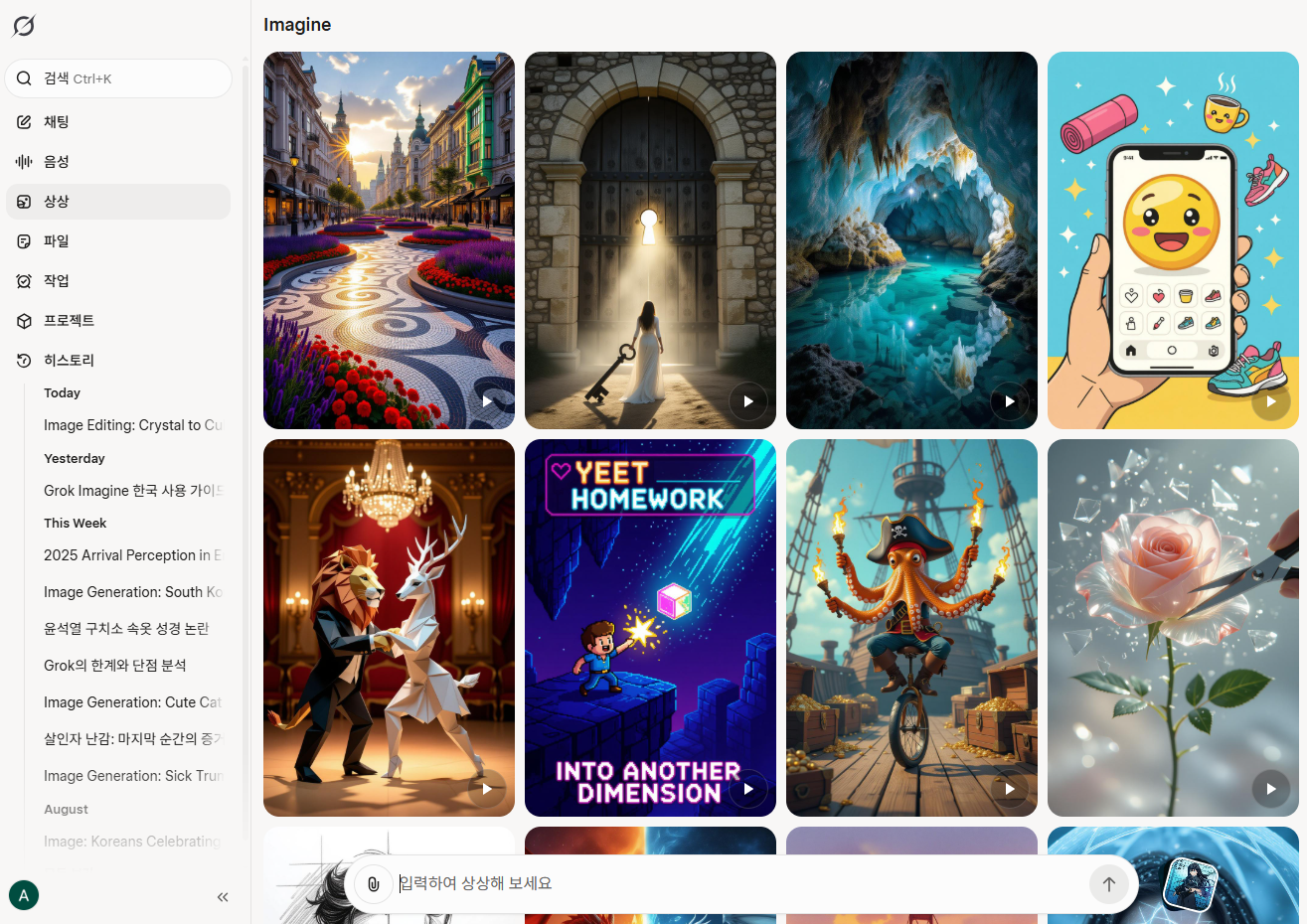The height and width of the screenshot is (924, 1307).
Task: Open the 프로젝트 section
Action: pos(69,321)
